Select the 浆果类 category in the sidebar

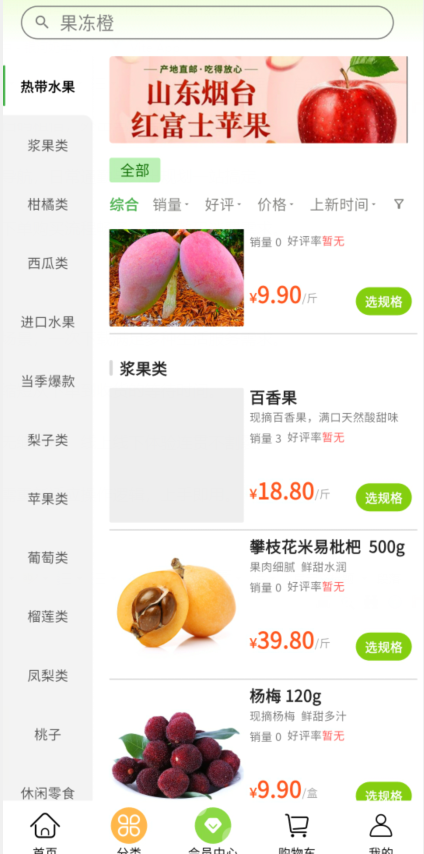coord(48,146)
